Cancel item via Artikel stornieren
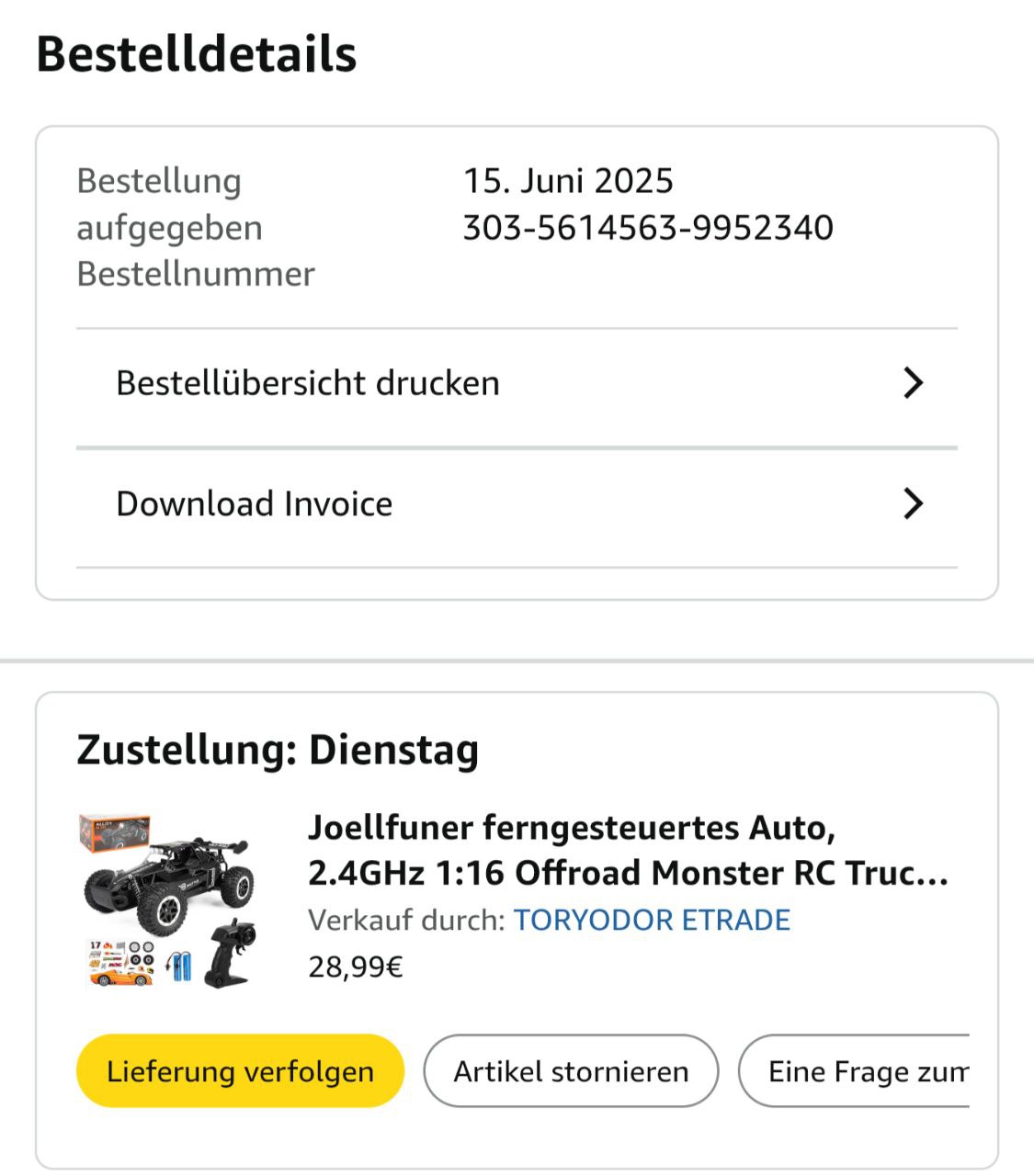This screenshot has height=1176, width=1034. 571,1071
